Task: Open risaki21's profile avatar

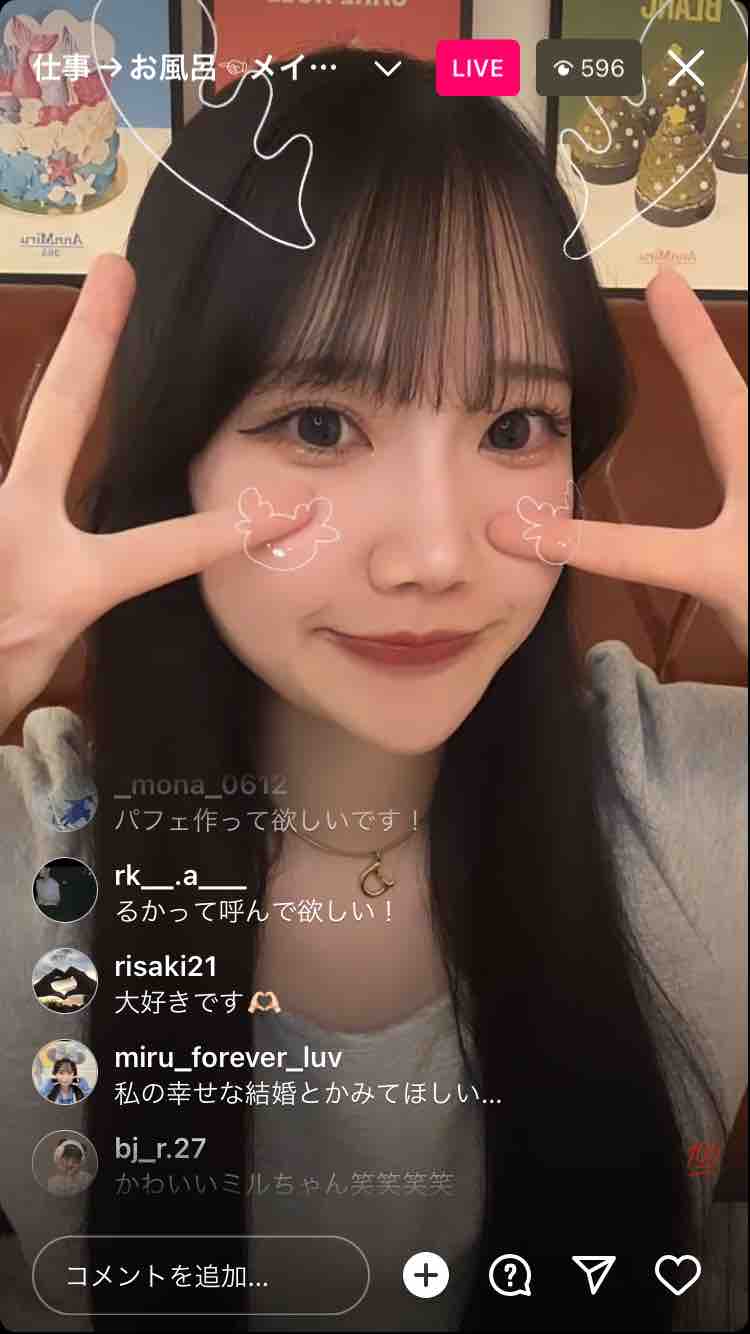Action: 65,980
